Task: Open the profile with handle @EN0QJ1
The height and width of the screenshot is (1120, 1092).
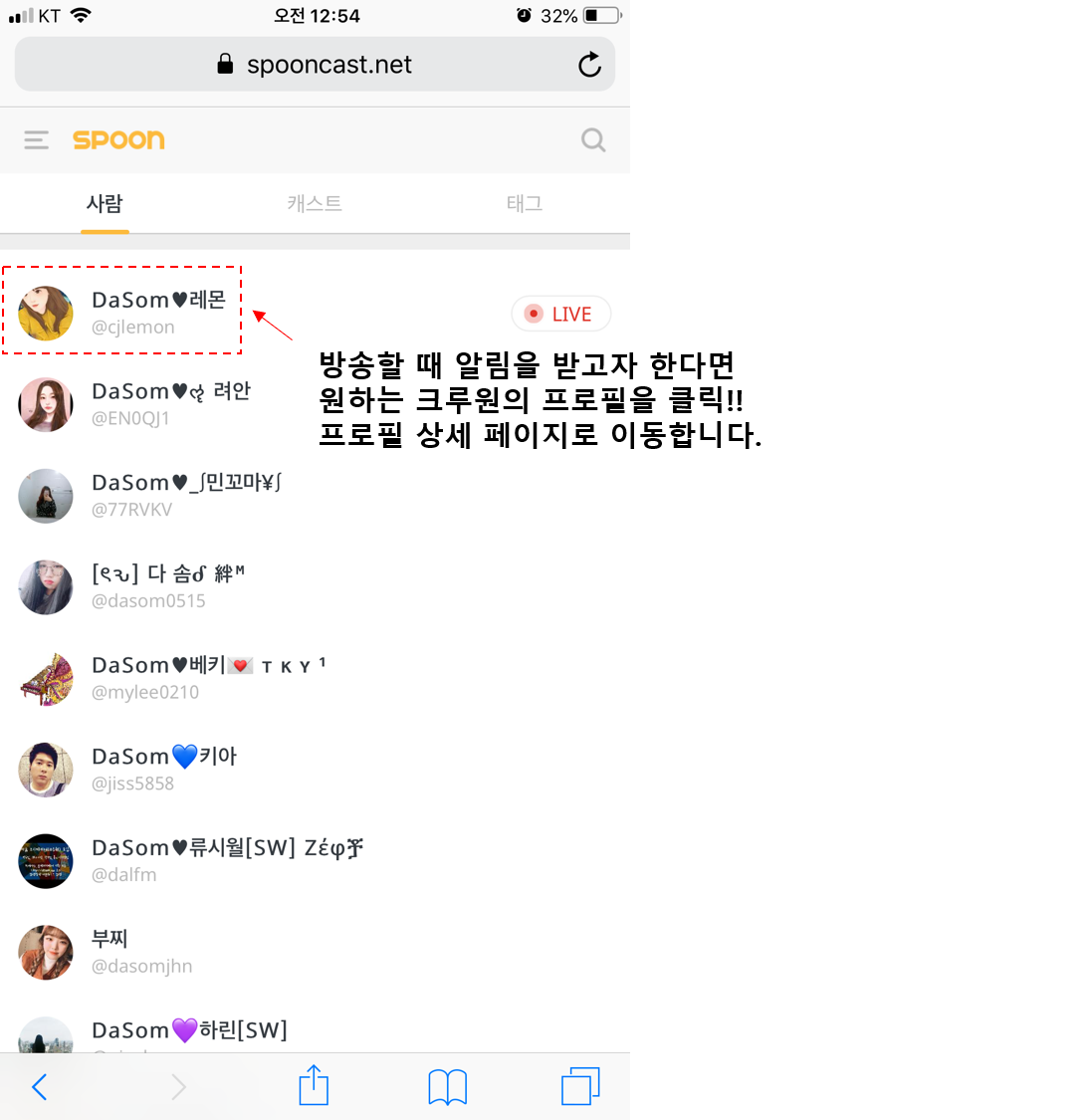Action: coord(169,403)
